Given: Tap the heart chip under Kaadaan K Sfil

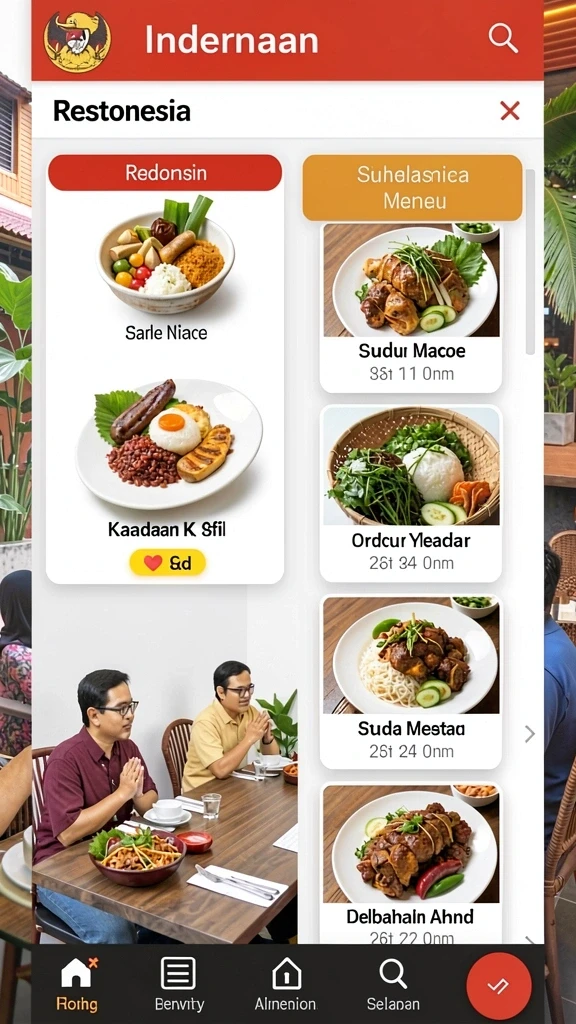Looking at the screenshot, I should pyautogui.click(x=168, y=562).
